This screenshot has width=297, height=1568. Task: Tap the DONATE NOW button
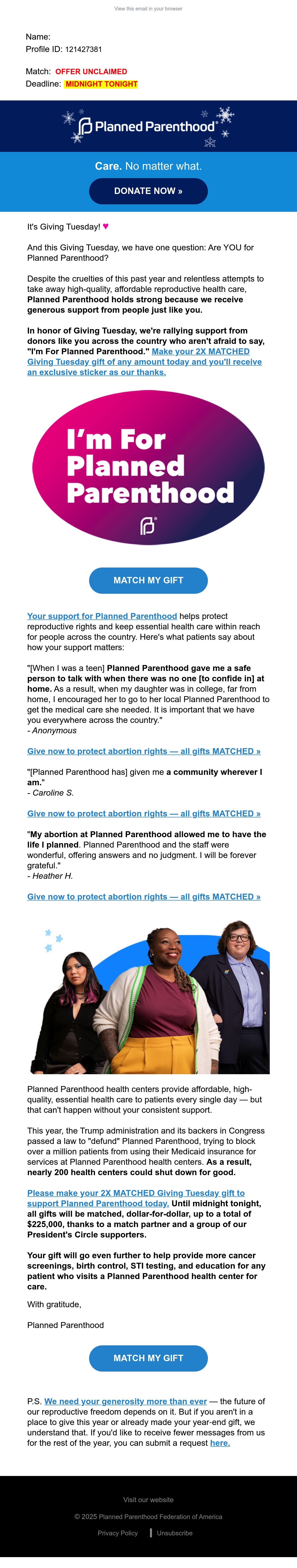point(148,191)
